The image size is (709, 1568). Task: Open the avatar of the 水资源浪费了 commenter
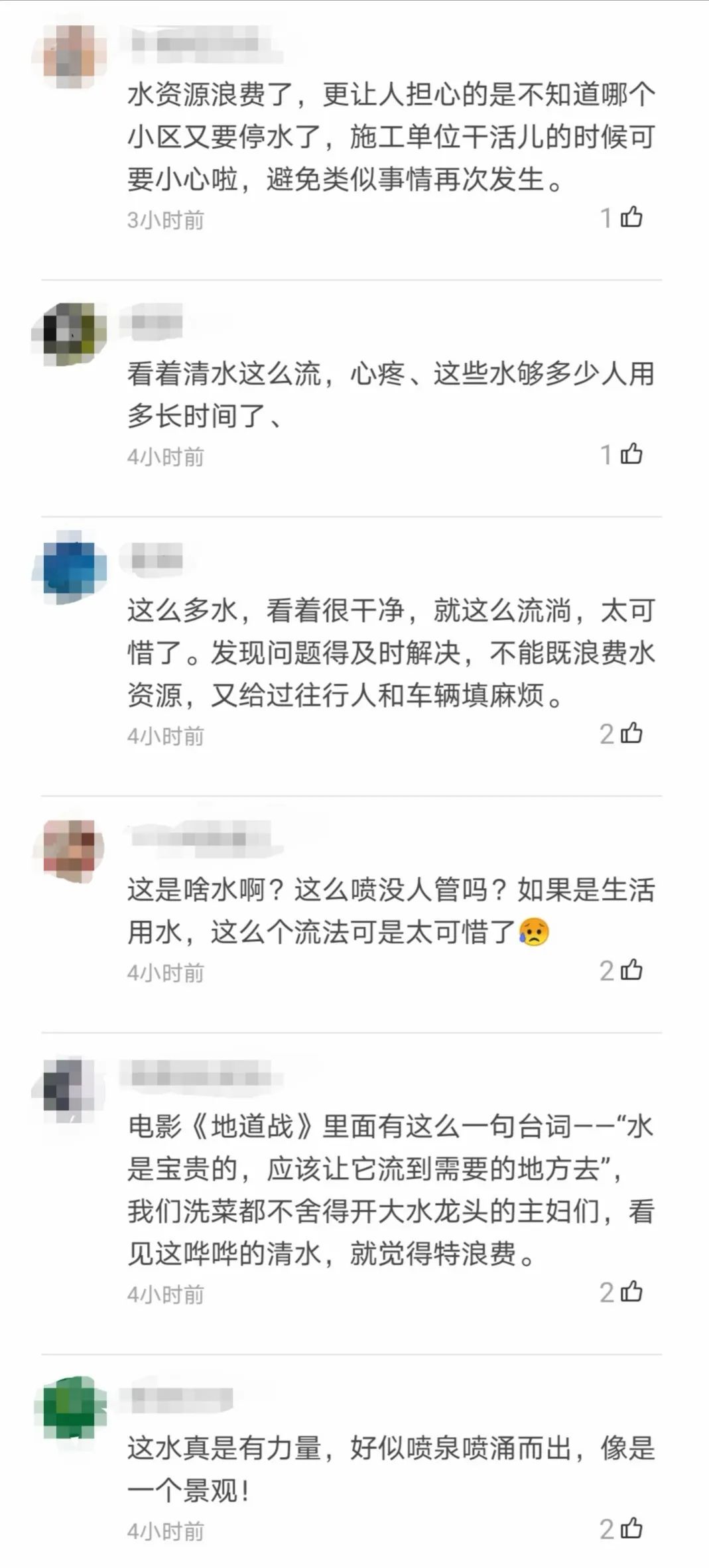pyautogui.click(x=70, y=57)
